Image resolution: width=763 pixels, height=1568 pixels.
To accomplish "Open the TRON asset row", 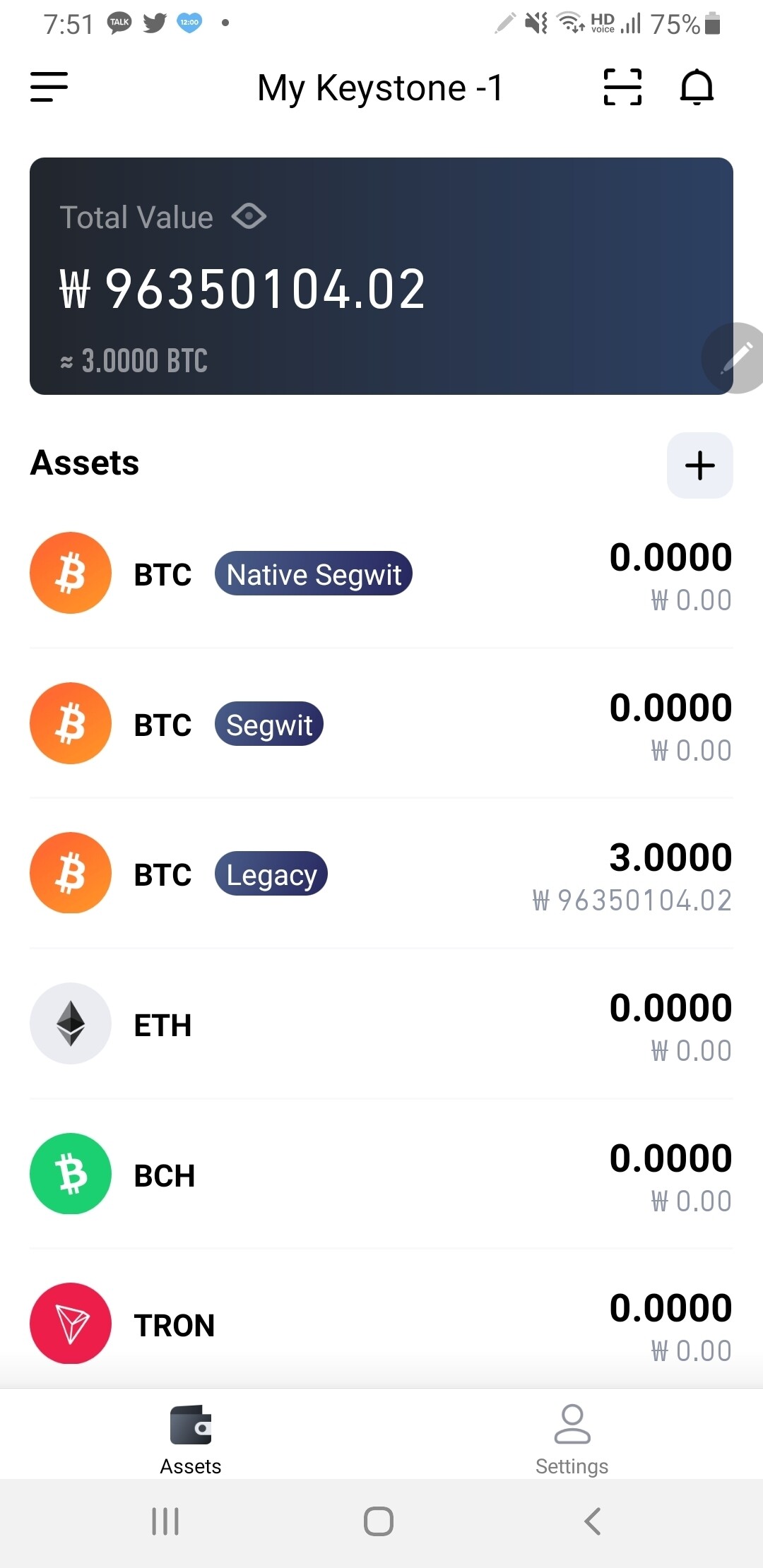I will click(381, 1324).
